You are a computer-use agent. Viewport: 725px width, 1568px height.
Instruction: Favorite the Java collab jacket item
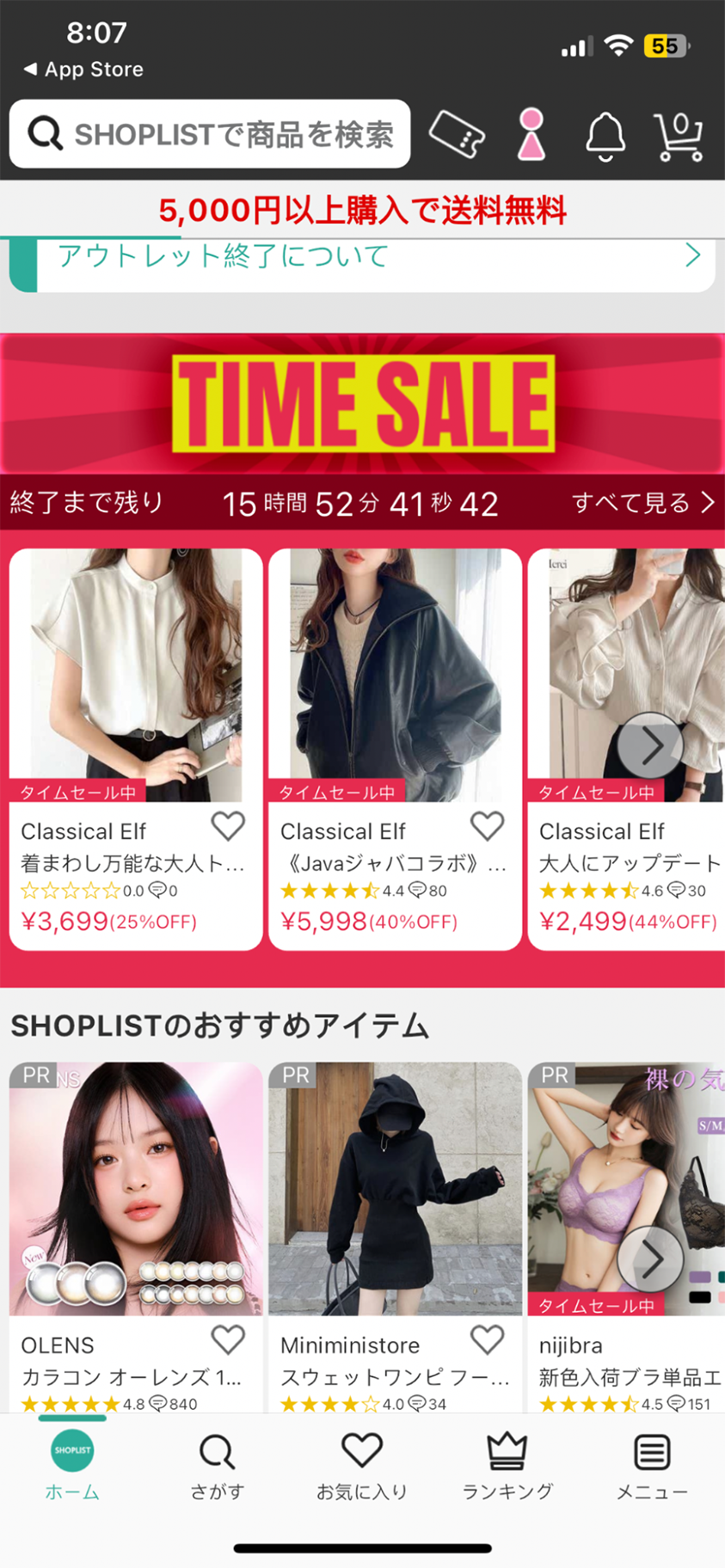pos(487,826)
